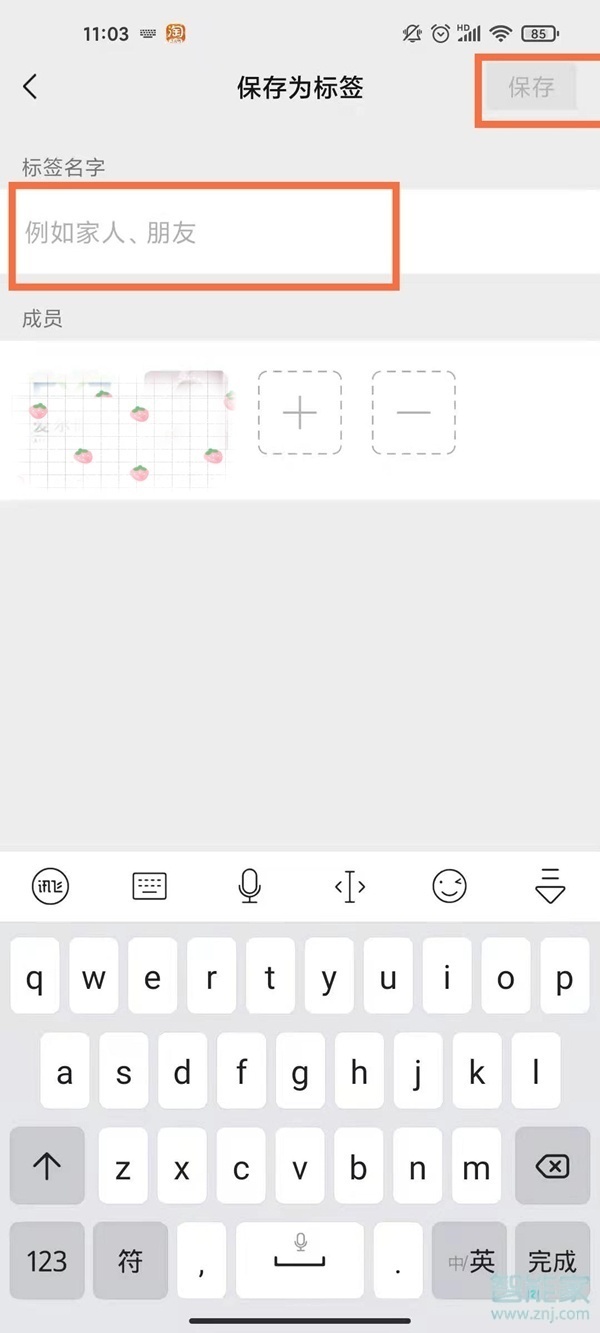Open the 符 symbols keyboard
600x1333 pixels.
click(130, 1261)
